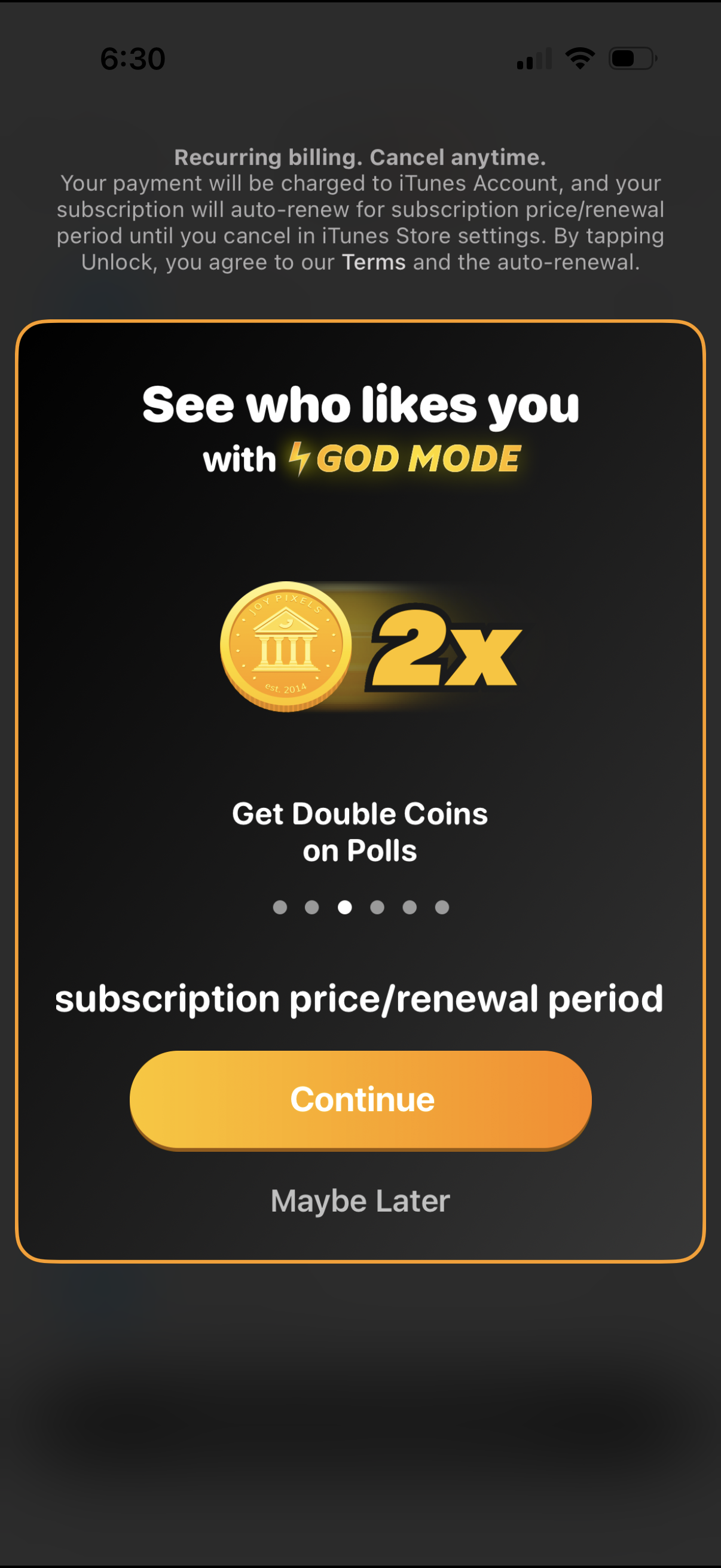Click the See who likes you headline
This screenshot has height=1568, width=721.
click(x=361, y=406)
